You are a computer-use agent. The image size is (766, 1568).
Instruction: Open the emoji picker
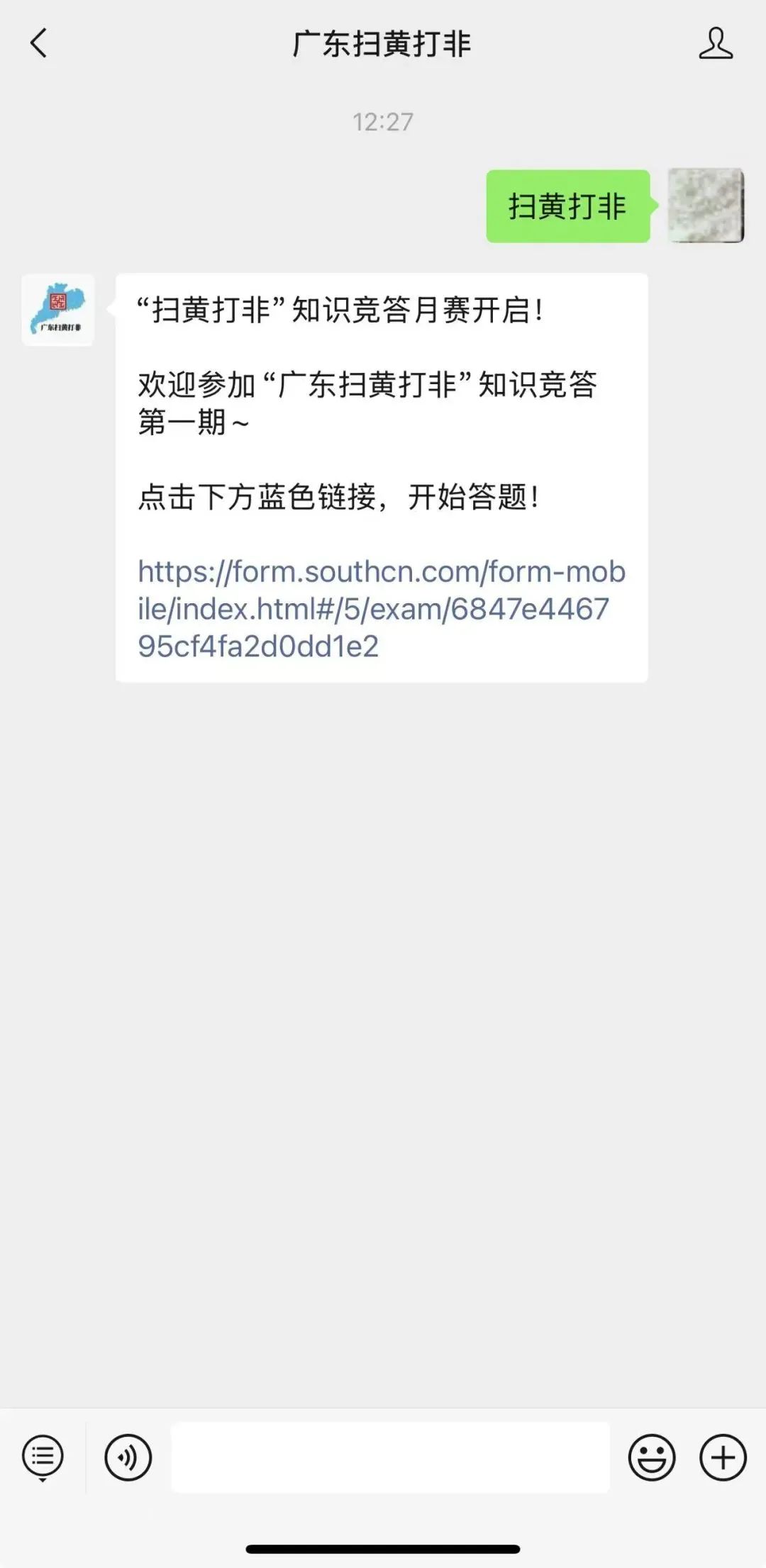coord(651,1457)
